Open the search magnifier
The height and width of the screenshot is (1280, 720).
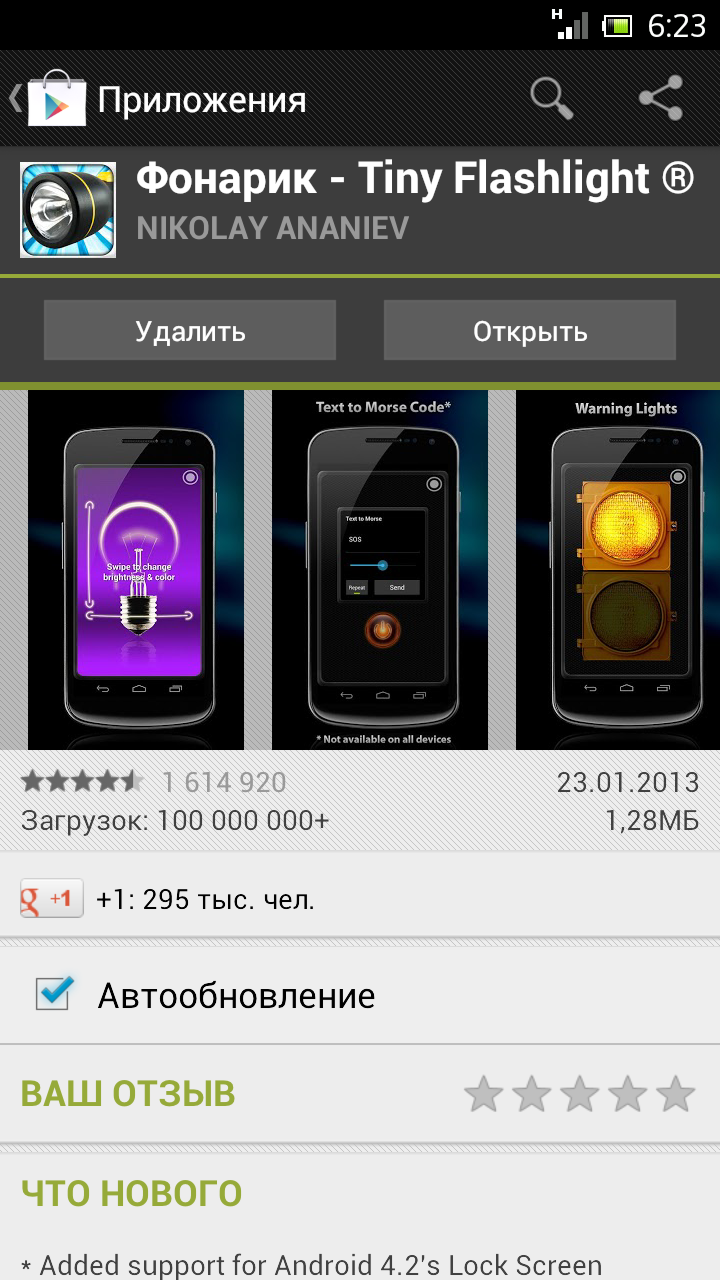(x=551, y=98)
